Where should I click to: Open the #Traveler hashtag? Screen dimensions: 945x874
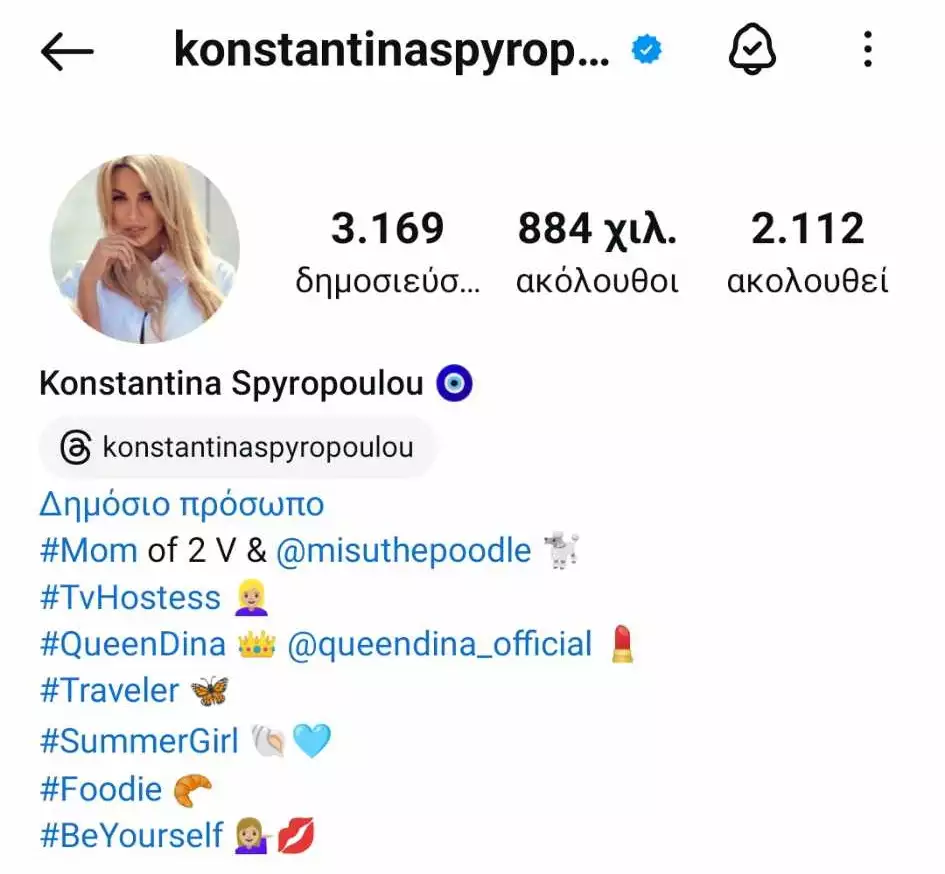110,691
